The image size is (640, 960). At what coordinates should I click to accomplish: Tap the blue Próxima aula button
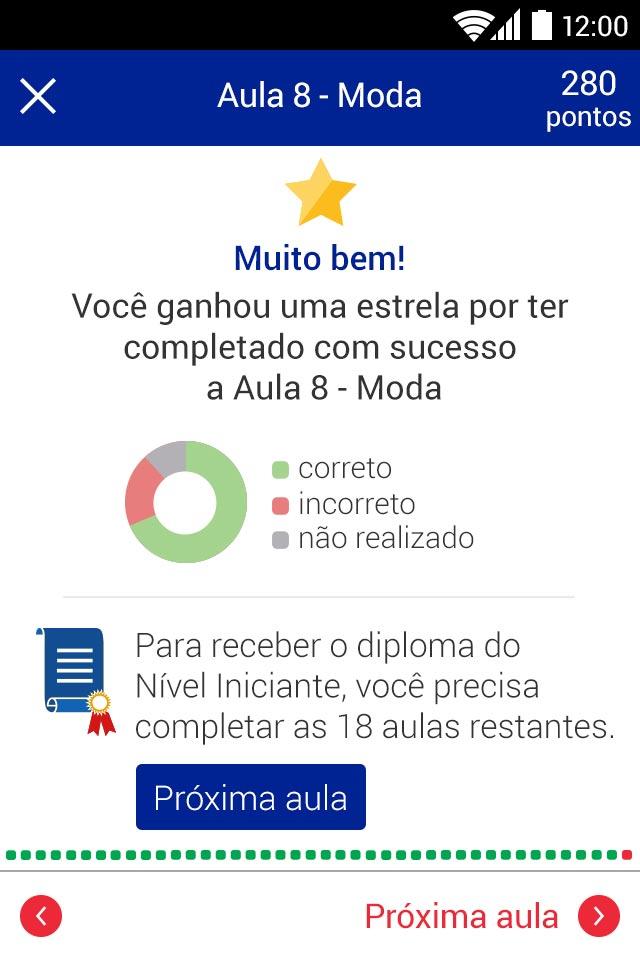point(251,798)
